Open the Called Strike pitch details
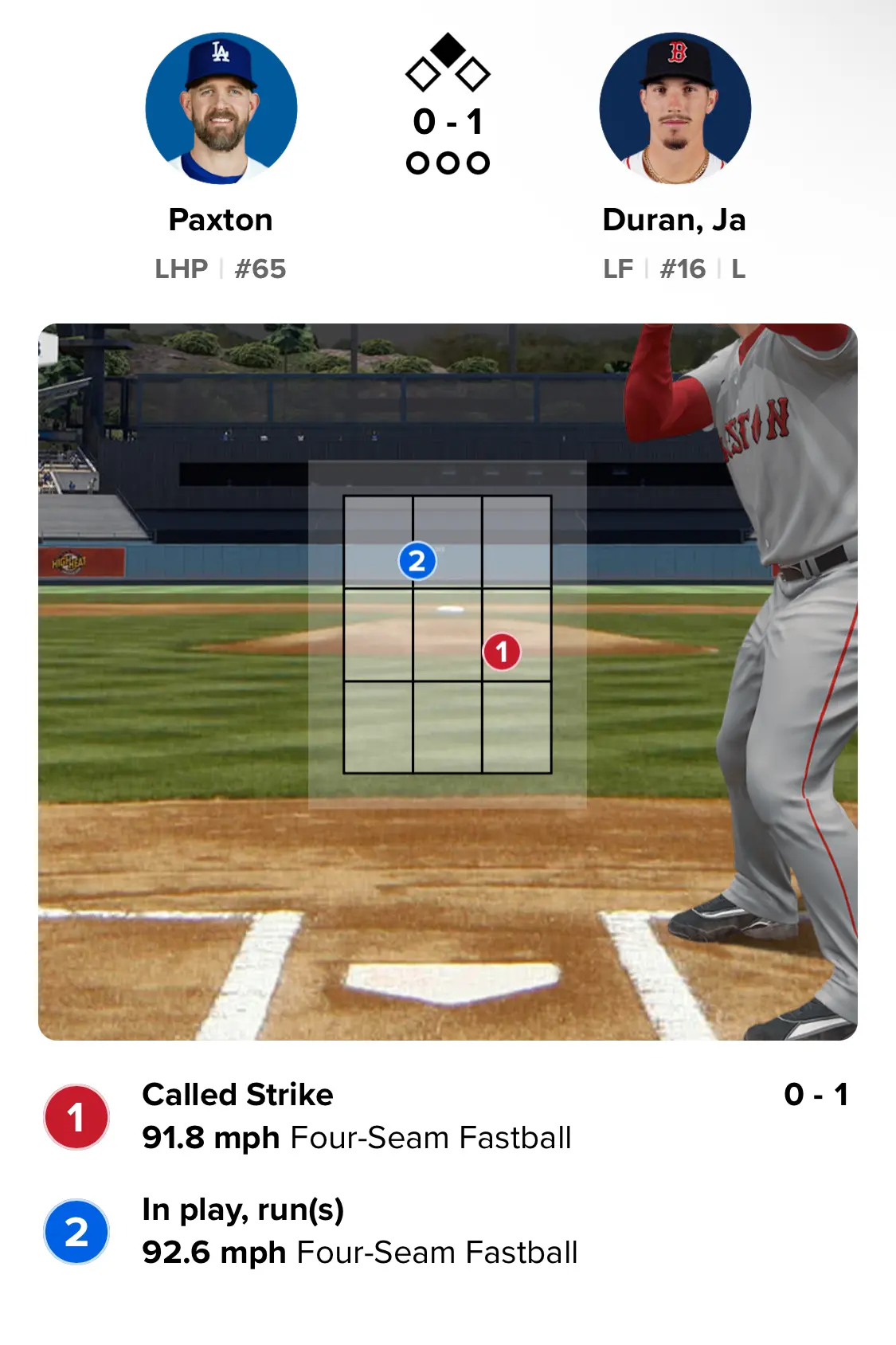This screenshot has width=896, height=1345. pyautogui.click(x=357, y=1116)
